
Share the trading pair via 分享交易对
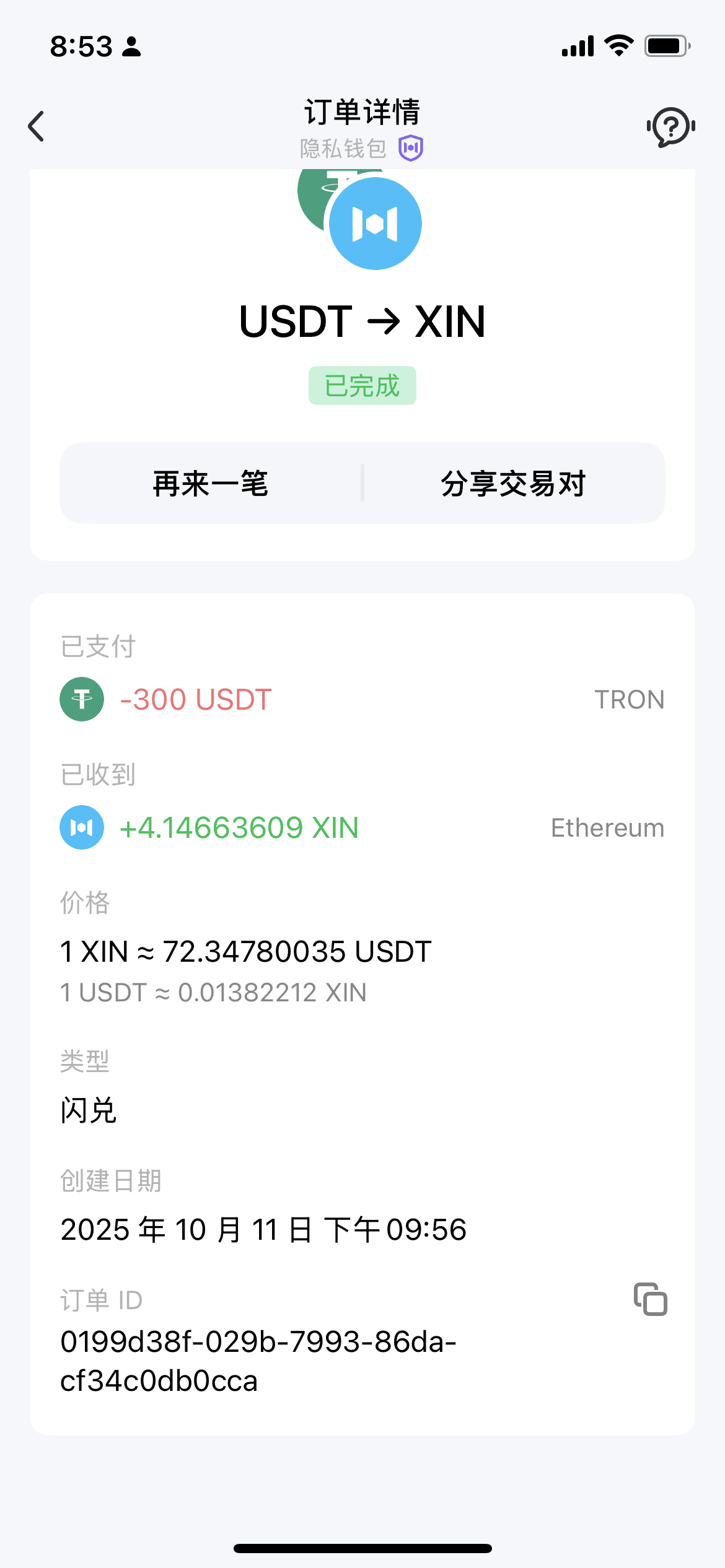[x=513, y=484]
